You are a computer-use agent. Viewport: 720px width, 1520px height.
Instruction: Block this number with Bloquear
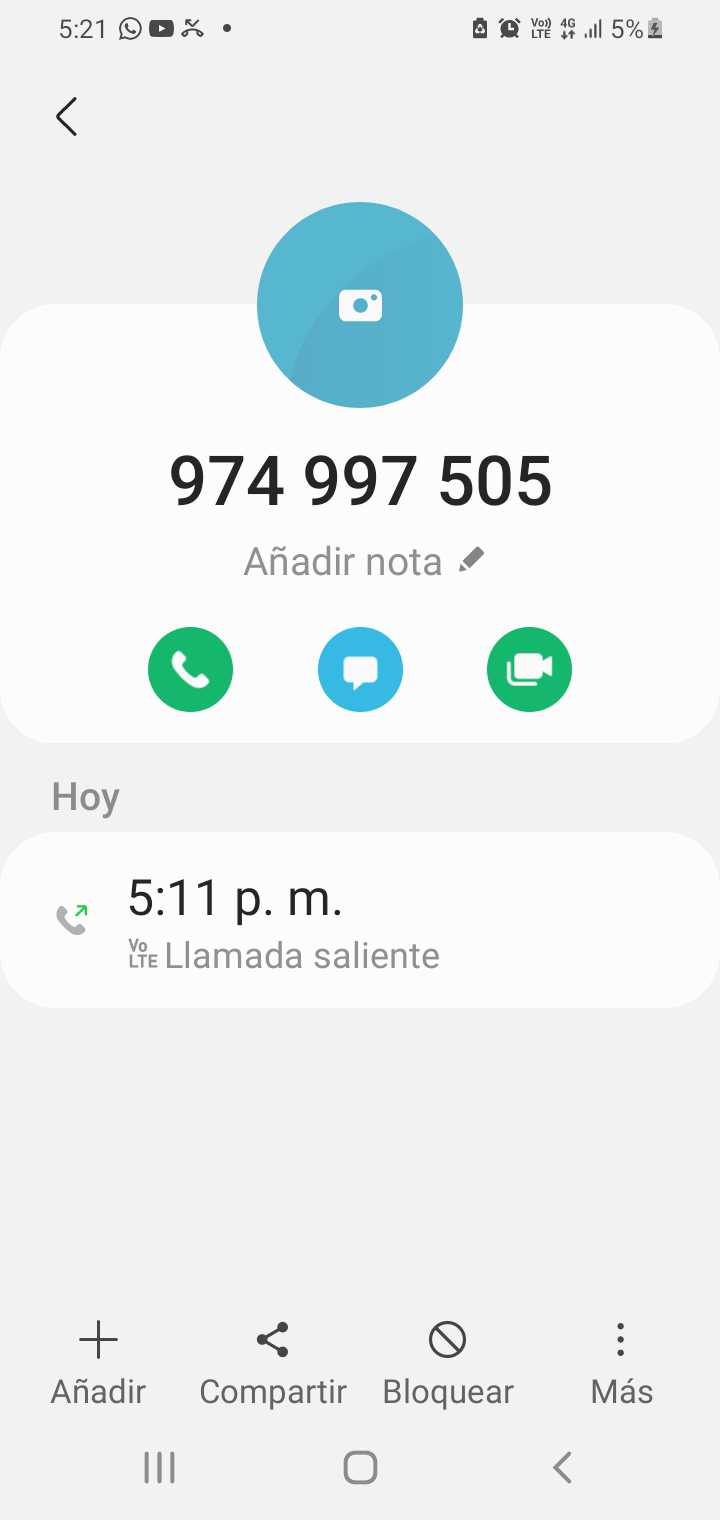tap(447, 1362)
